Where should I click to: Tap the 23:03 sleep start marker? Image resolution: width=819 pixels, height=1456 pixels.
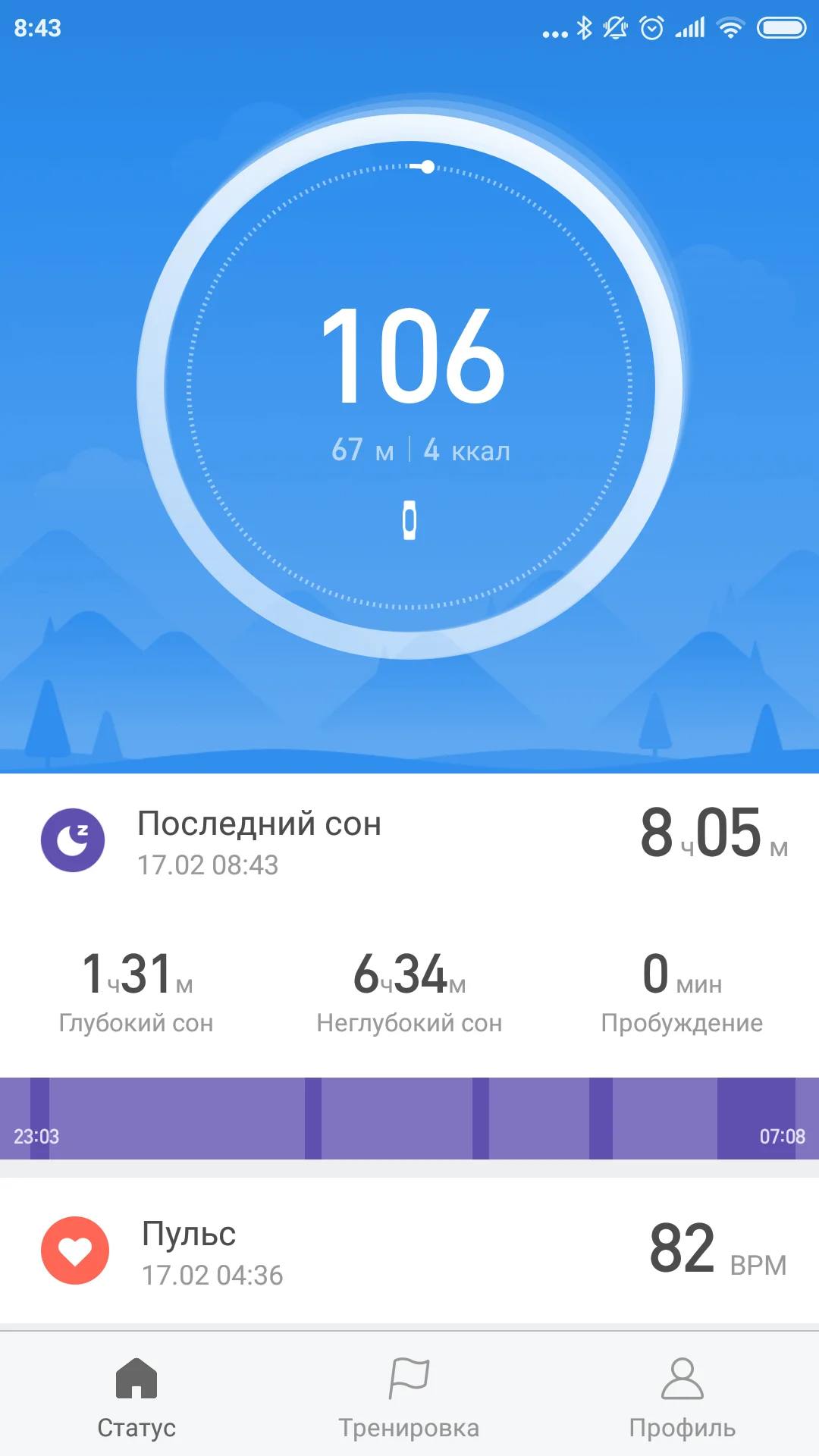pos(36,1137)
